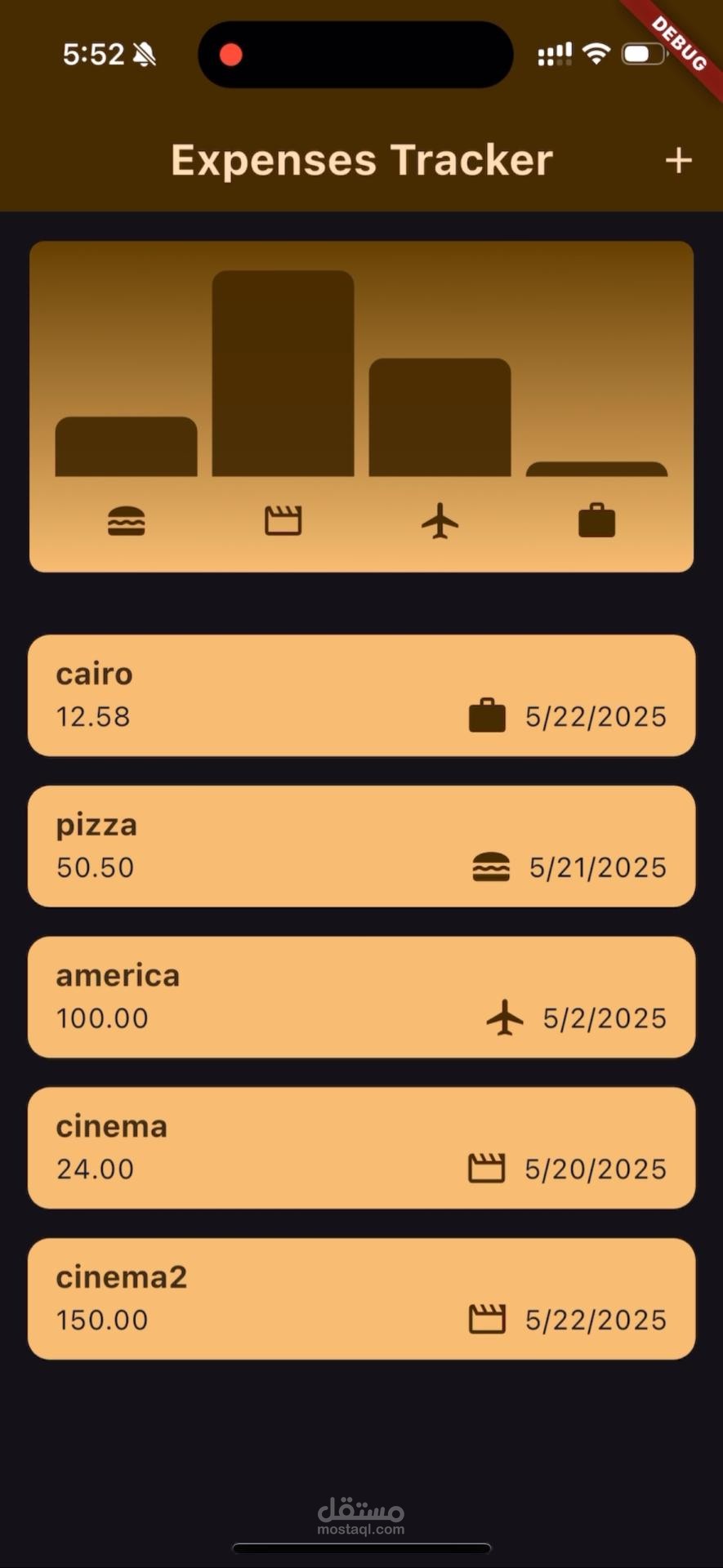723x1568 pixels.
Task: Open the cairo expense card
Action: [x=361, y=695]
